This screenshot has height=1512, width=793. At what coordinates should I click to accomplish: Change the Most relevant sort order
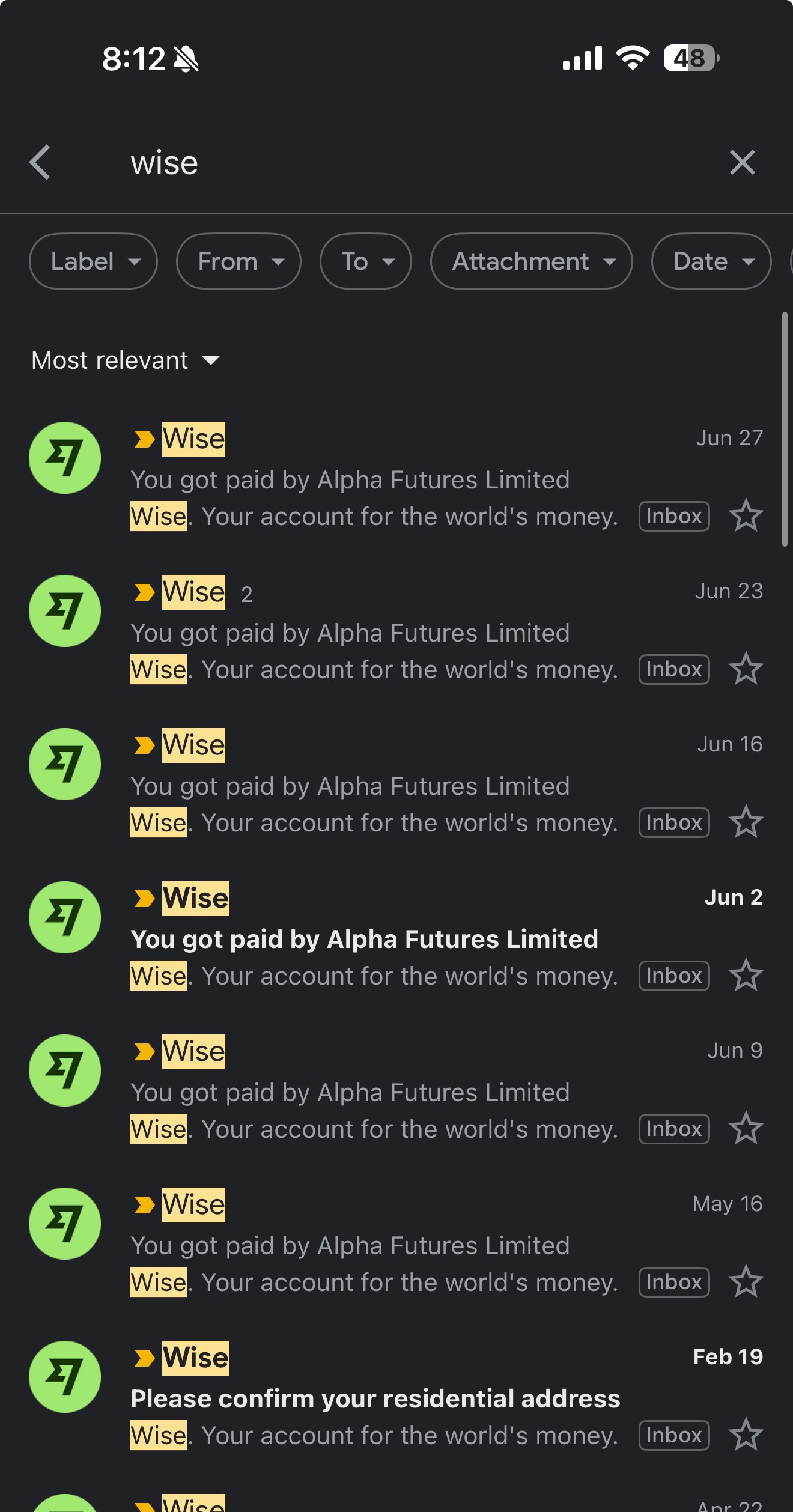click(126, 360)
